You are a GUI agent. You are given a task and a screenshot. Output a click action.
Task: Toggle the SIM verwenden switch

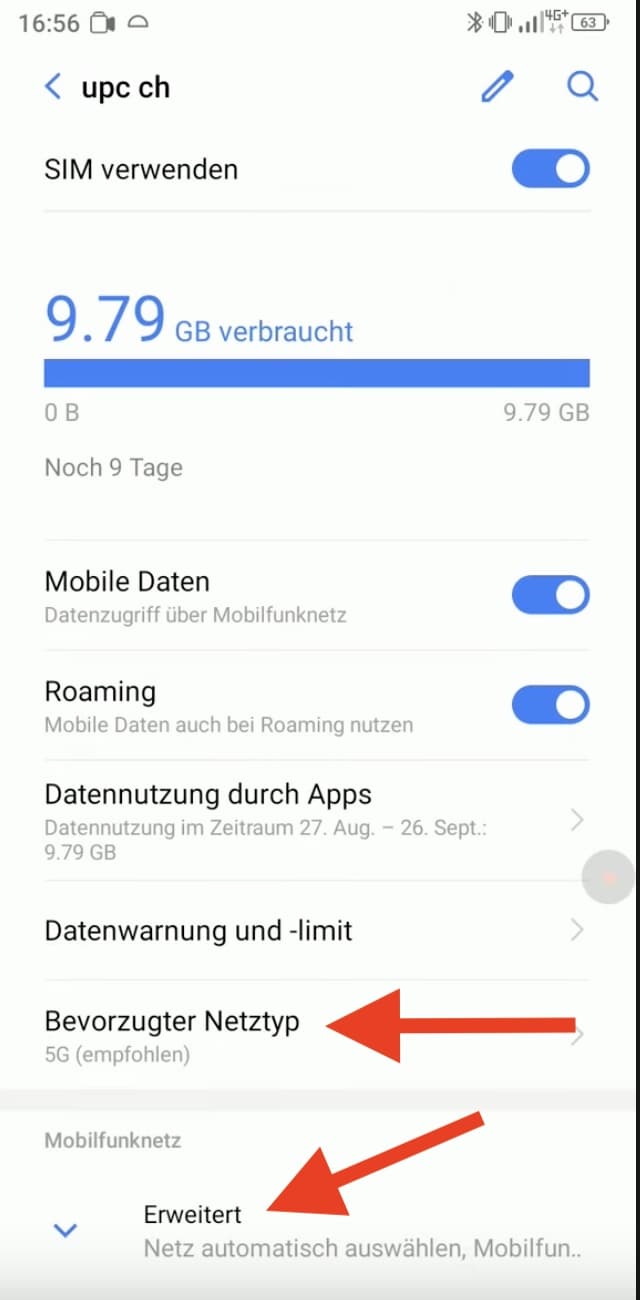[550, 169]
